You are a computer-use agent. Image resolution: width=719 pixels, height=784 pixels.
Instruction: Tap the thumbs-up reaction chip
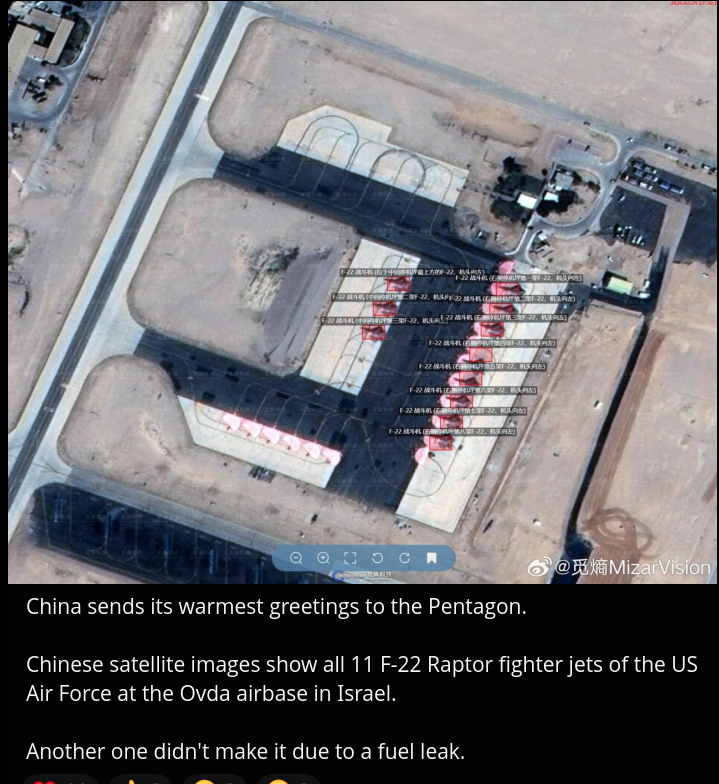pos(140,780)
